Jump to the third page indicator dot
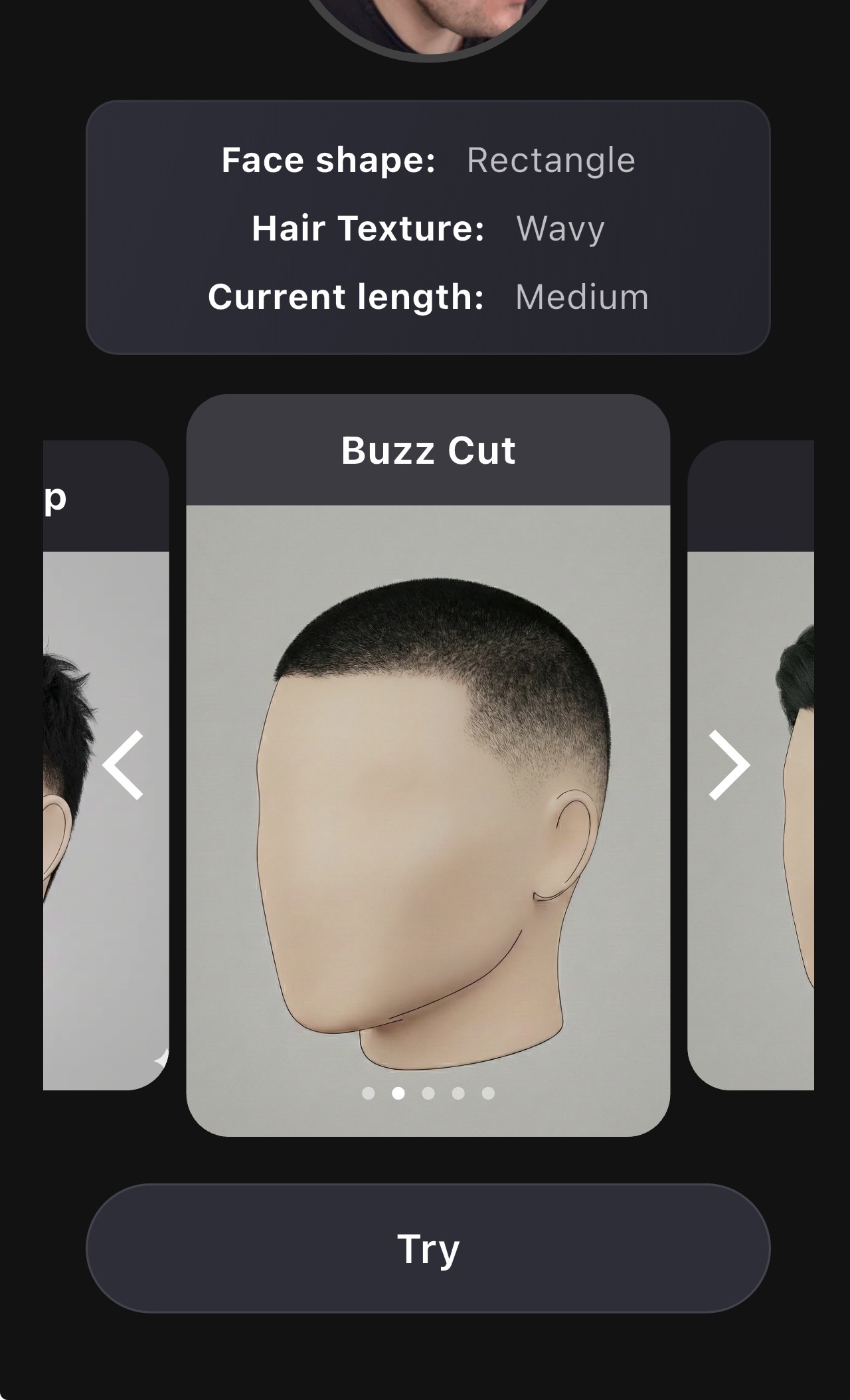 (428, 1093)
